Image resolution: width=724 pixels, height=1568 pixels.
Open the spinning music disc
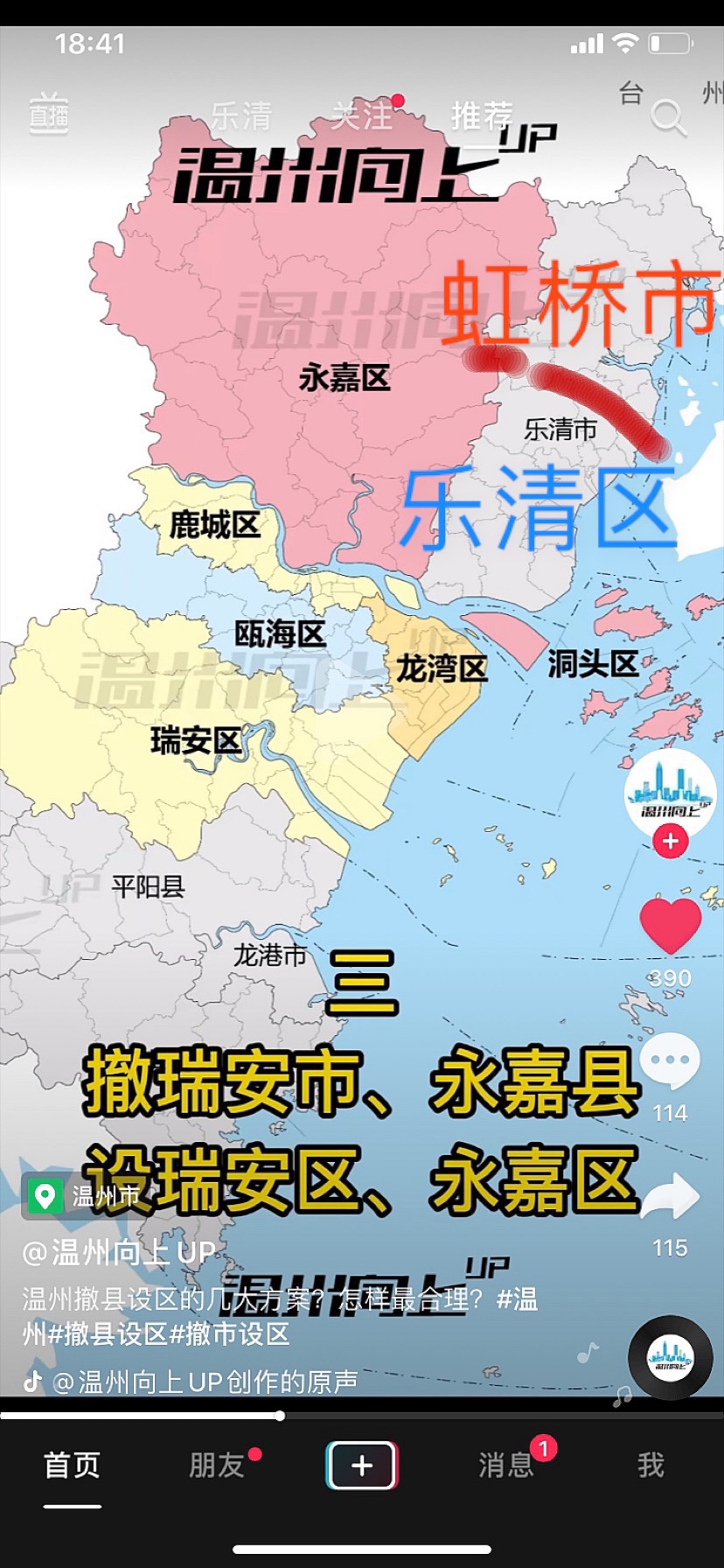point(670,1358)
